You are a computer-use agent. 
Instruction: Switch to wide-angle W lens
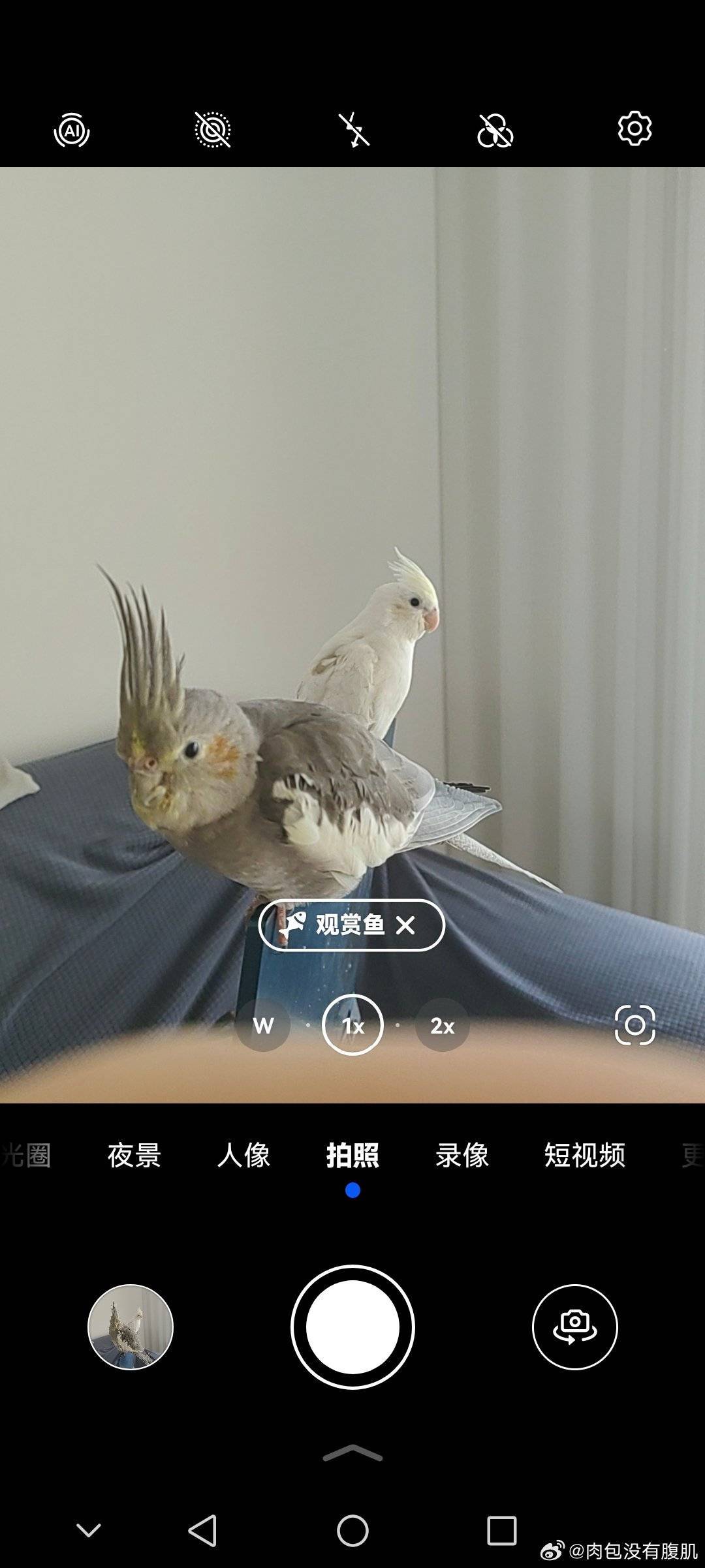point(263,1025)
